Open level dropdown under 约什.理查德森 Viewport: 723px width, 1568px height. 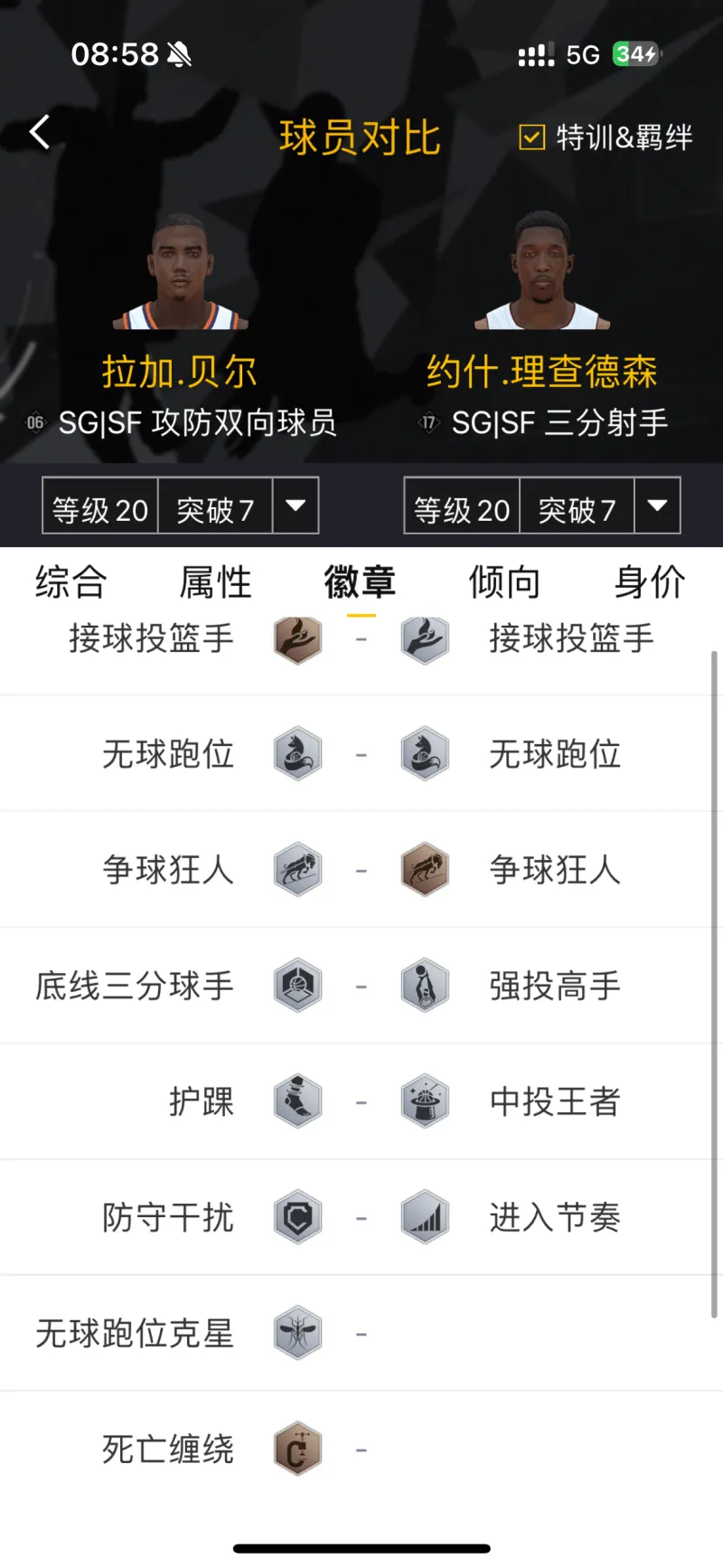click(657, 505)
